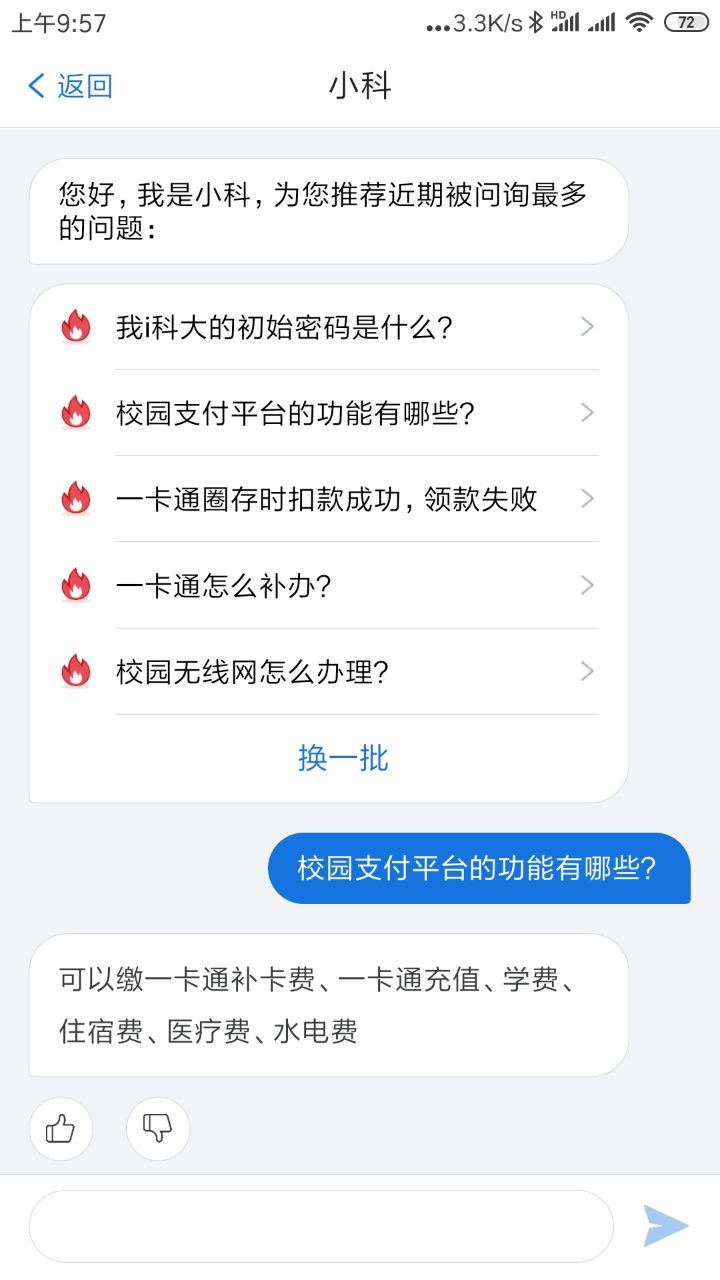
Task: Focus the message input field
Action: (320, 1226)
